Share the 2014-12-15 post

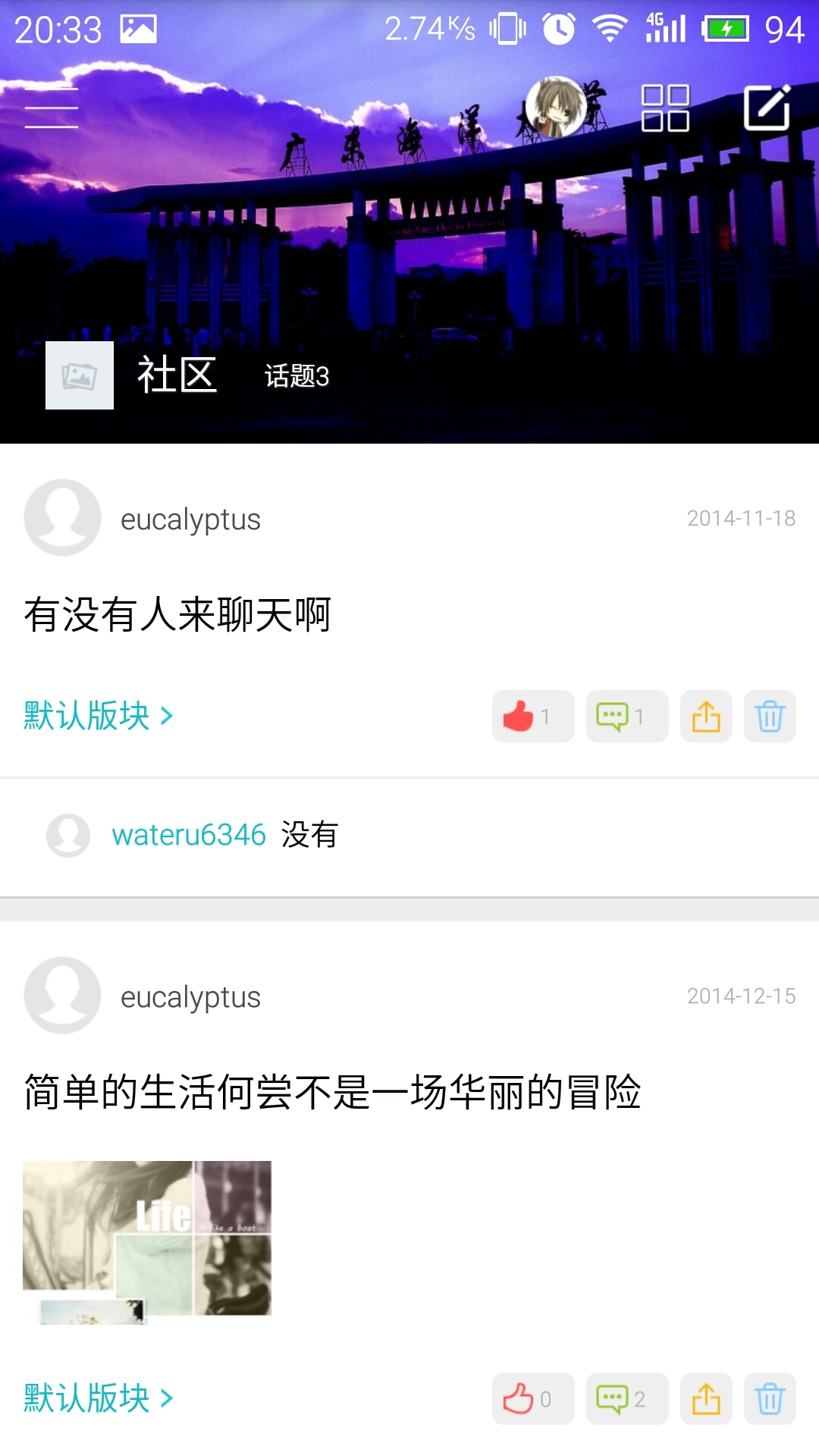pos(706,1398)
